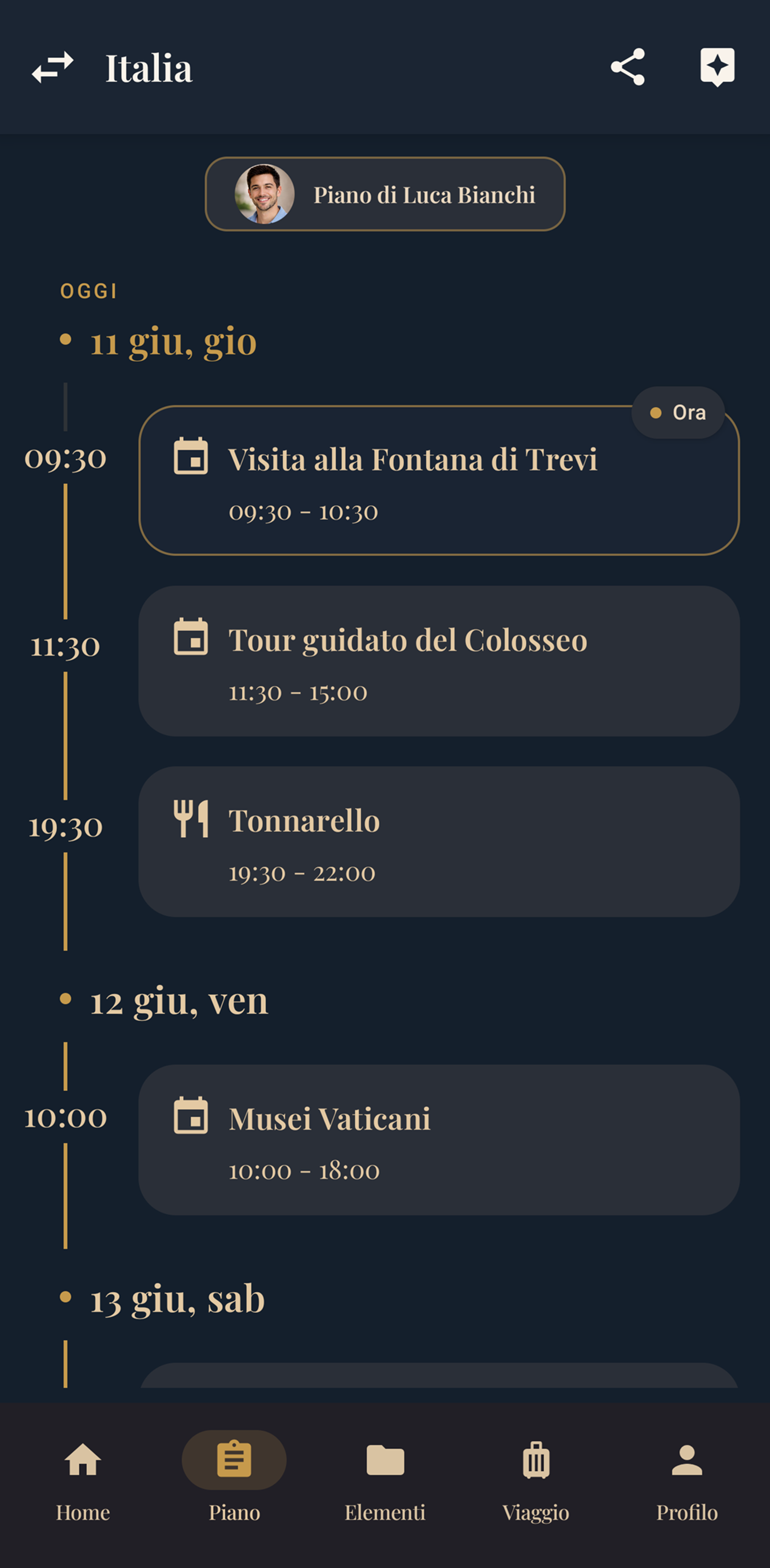Share the Italia plan
The width and height of the screenshot is (770, 1568).
point(627,67)
